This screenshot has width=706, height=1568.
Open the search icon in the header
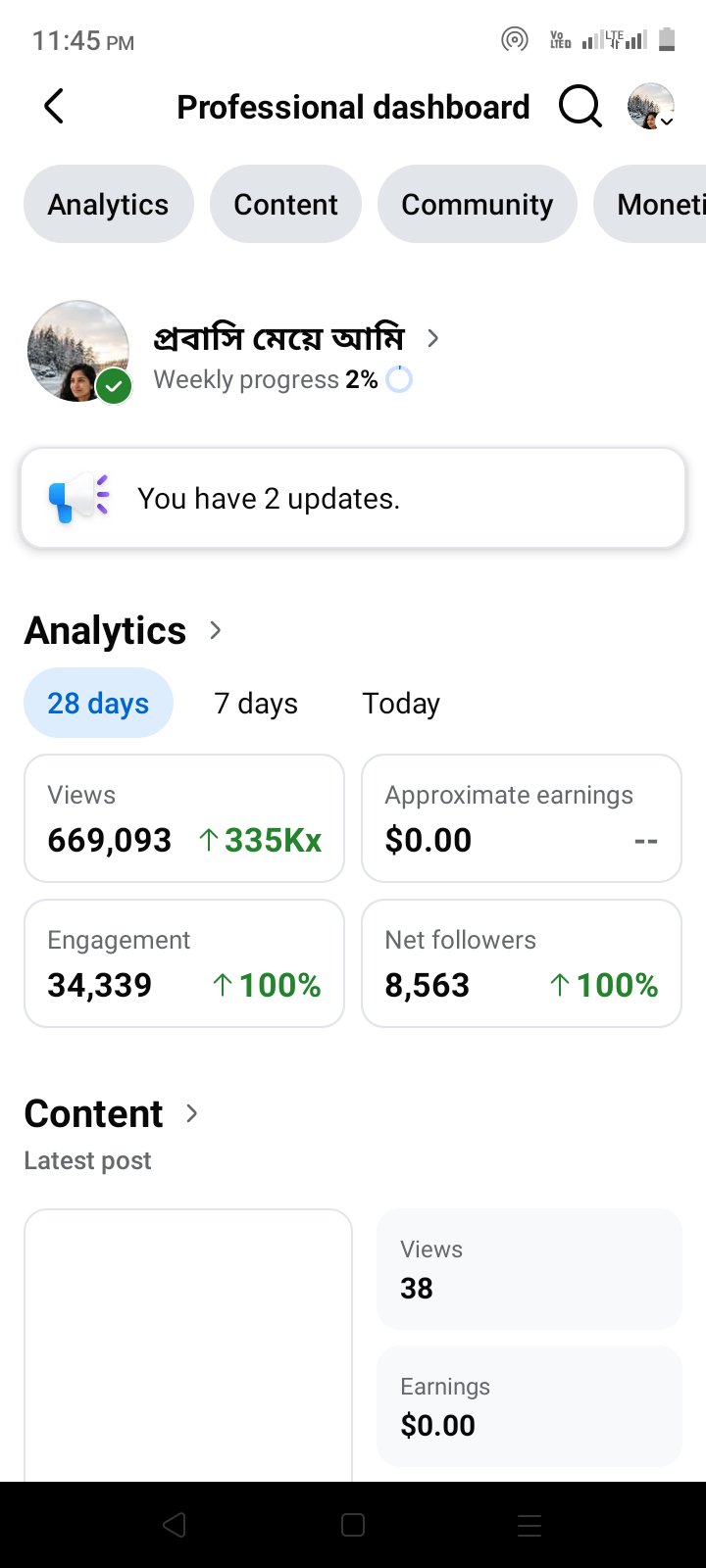click(x=580, y=107)
